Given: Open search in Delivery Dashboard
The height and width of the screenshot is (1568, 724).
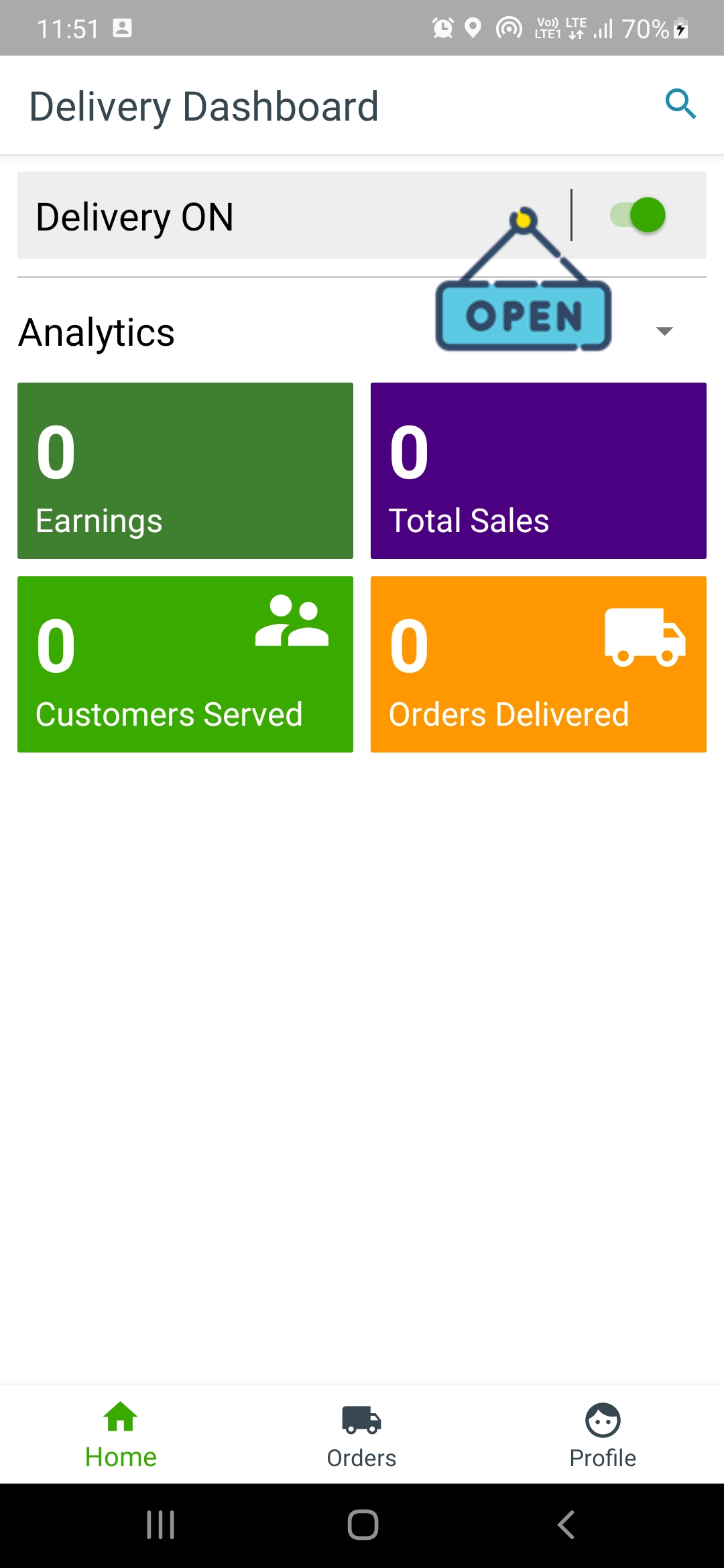Looking at the screenshot, I should click(680, 105).
